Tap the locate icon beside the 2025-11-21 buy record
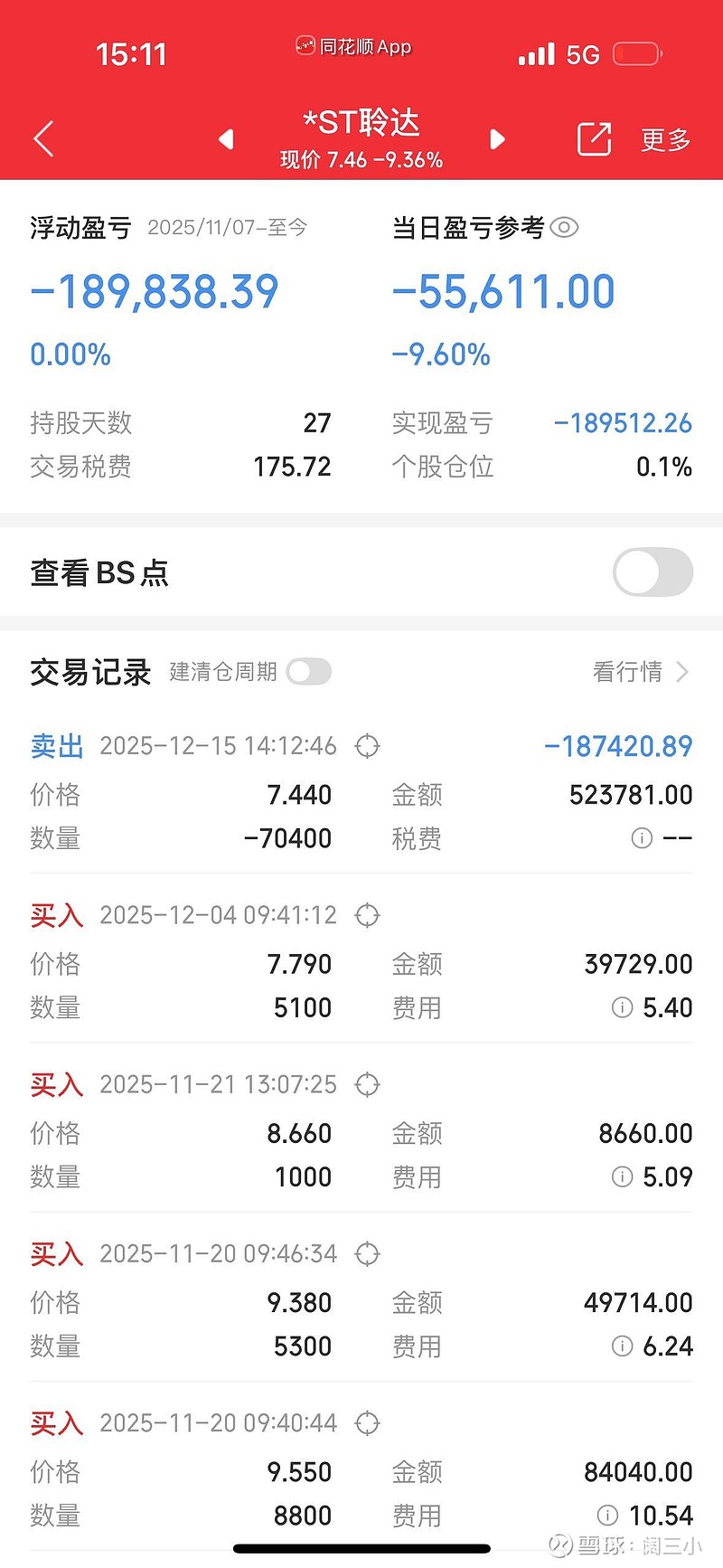 367,1084
